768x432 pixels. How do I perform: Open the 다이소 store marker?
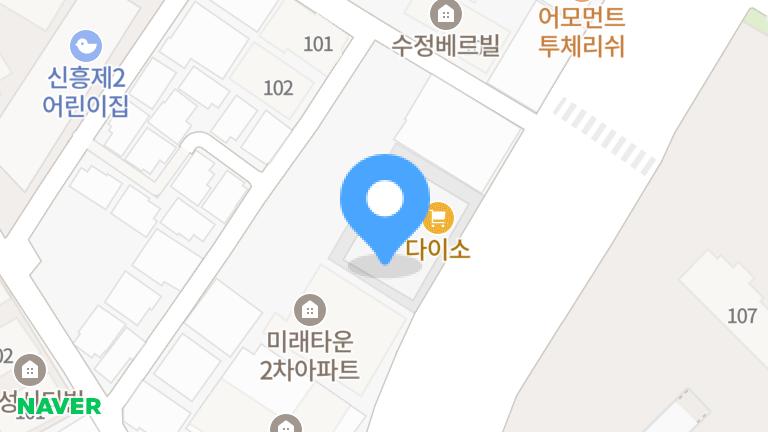coord(439,217)
